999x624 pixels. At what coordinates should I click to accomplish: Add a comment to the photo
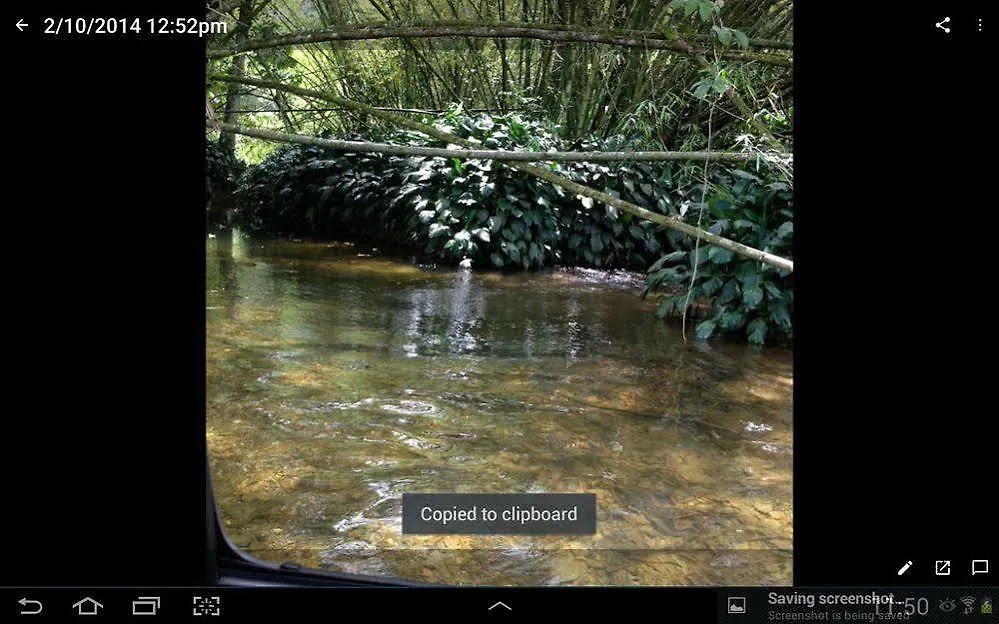tap(980, 568)
